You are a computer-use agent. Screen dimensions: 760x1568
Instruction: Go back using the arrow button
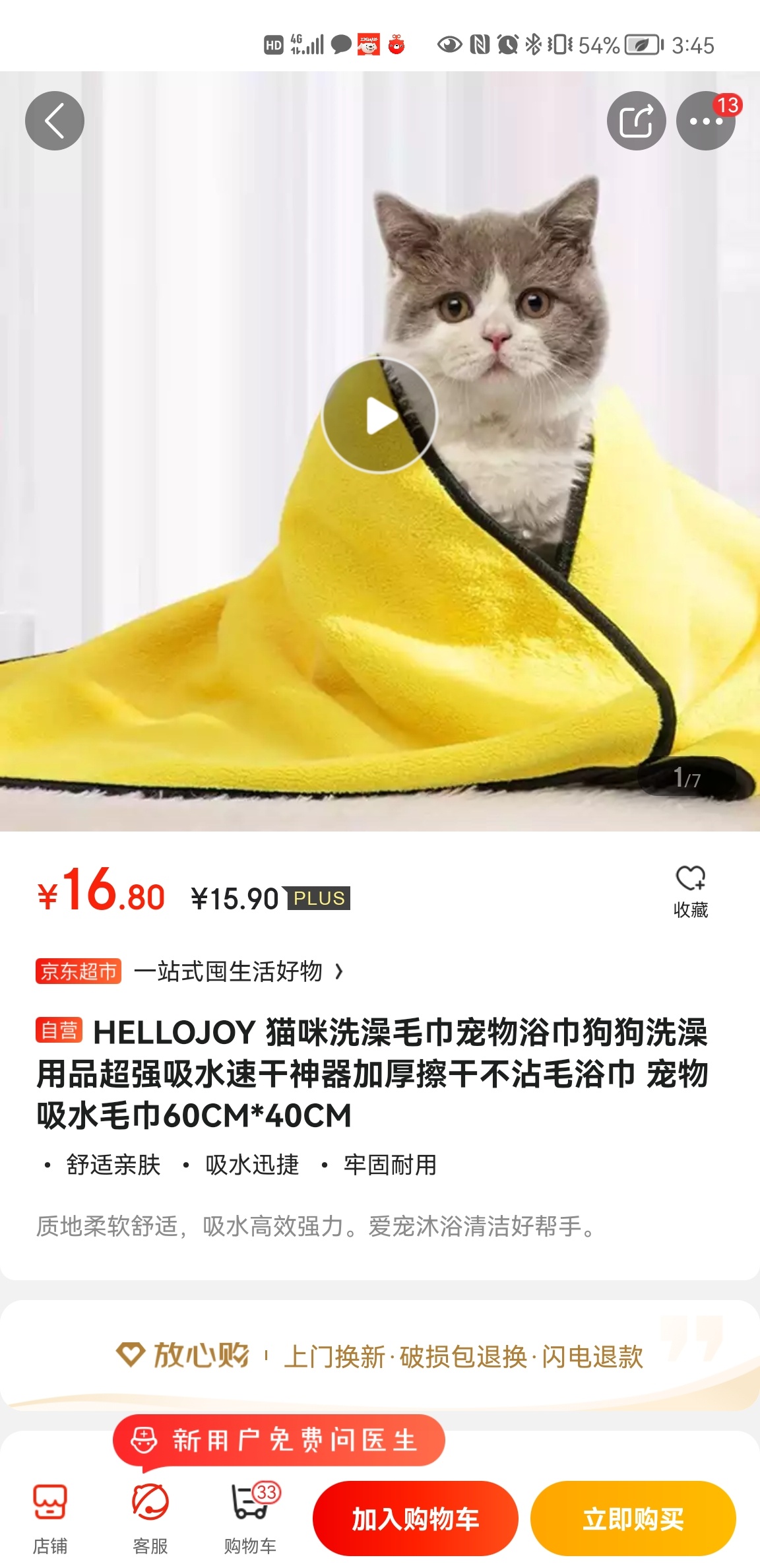[55, 121]
